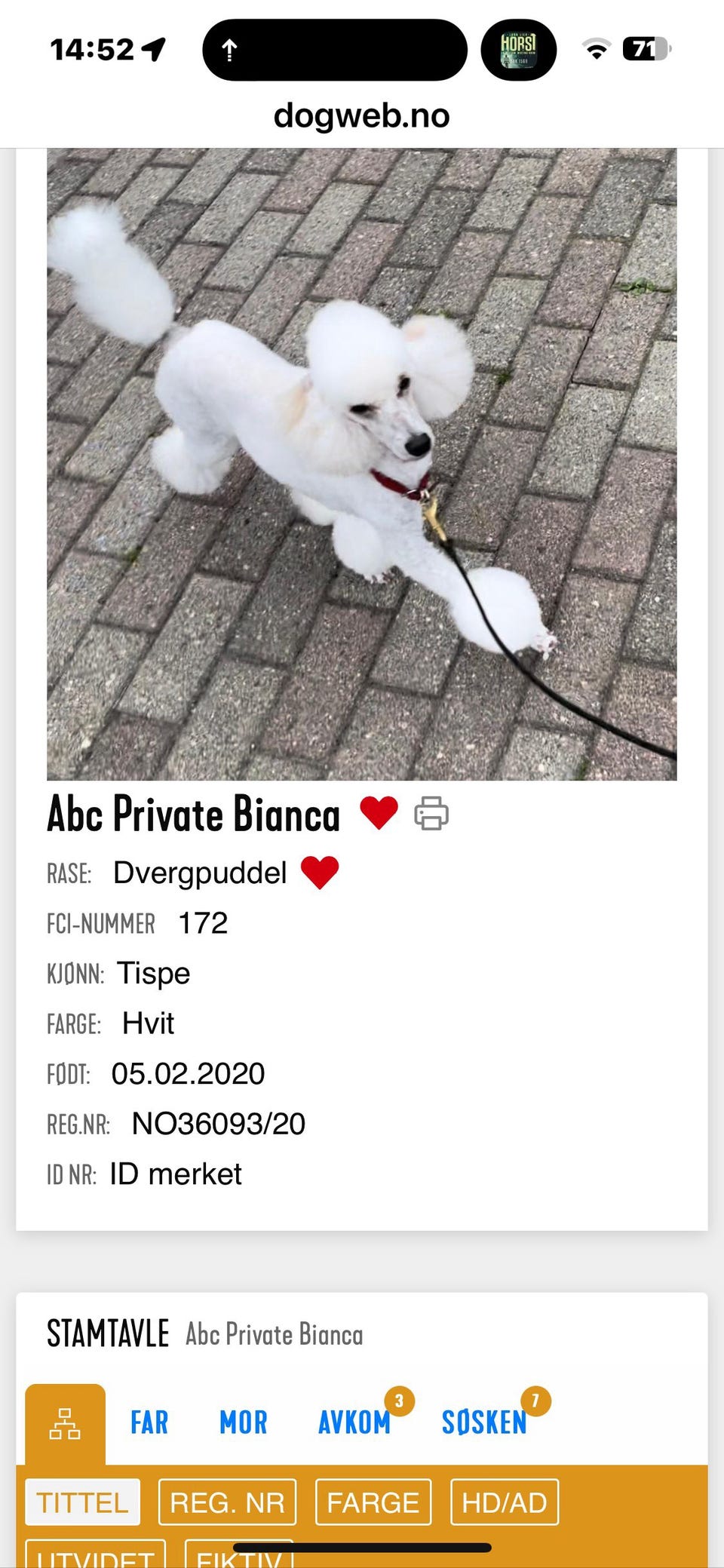Tap the dogweb.no address bar
Screen dimensions: 724x1568
(x=362, y=115)
